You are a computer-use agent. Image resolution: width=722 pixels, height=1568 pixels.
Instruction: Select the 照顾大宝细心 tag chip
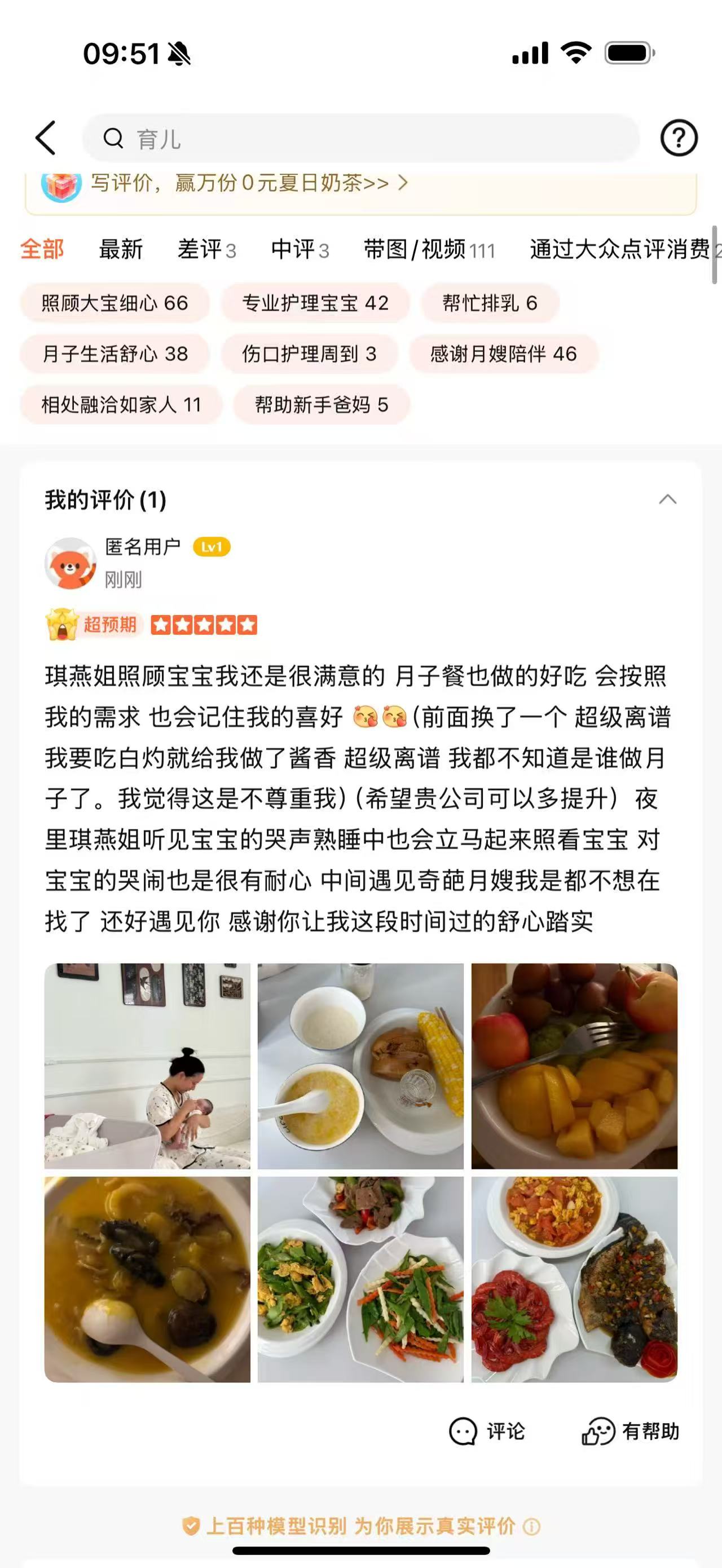click(x=115, y=303)
